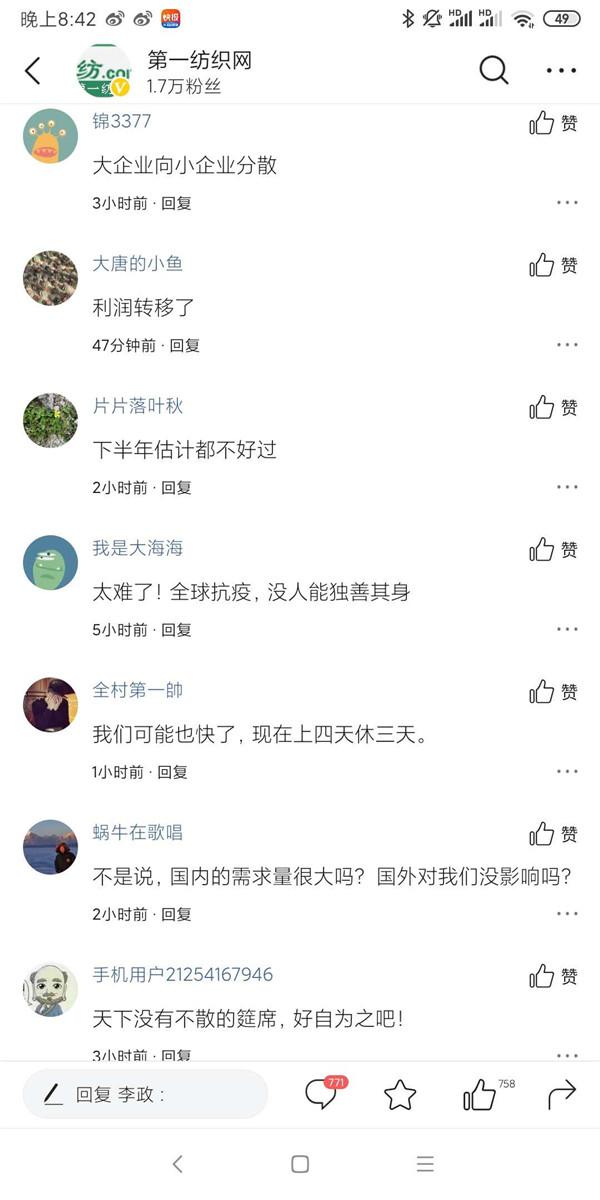Open the comments icon showing 771
The width and height of the screenshot is (600, 1200).
322,1094
